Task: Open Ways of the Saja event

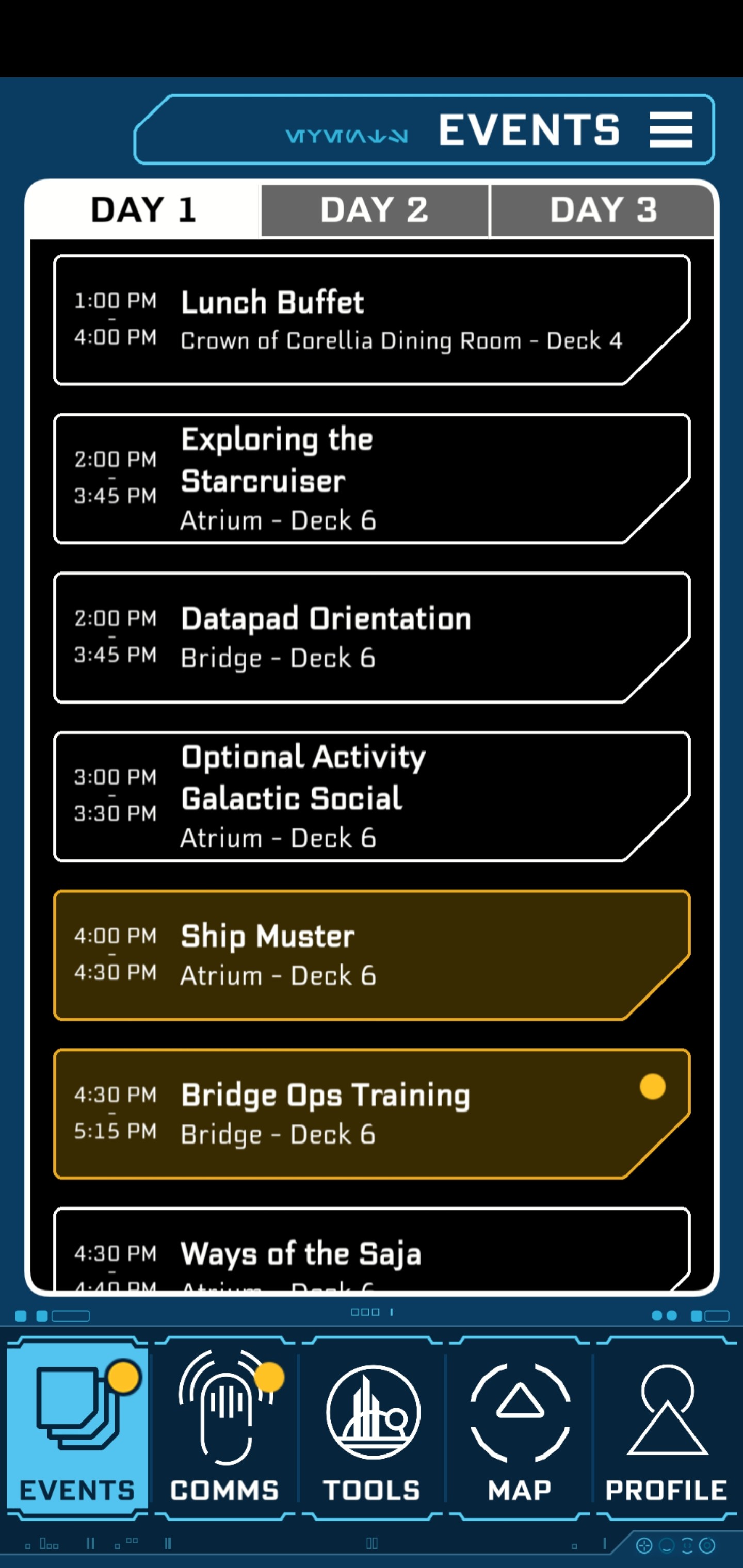Action: (372, 1248)
